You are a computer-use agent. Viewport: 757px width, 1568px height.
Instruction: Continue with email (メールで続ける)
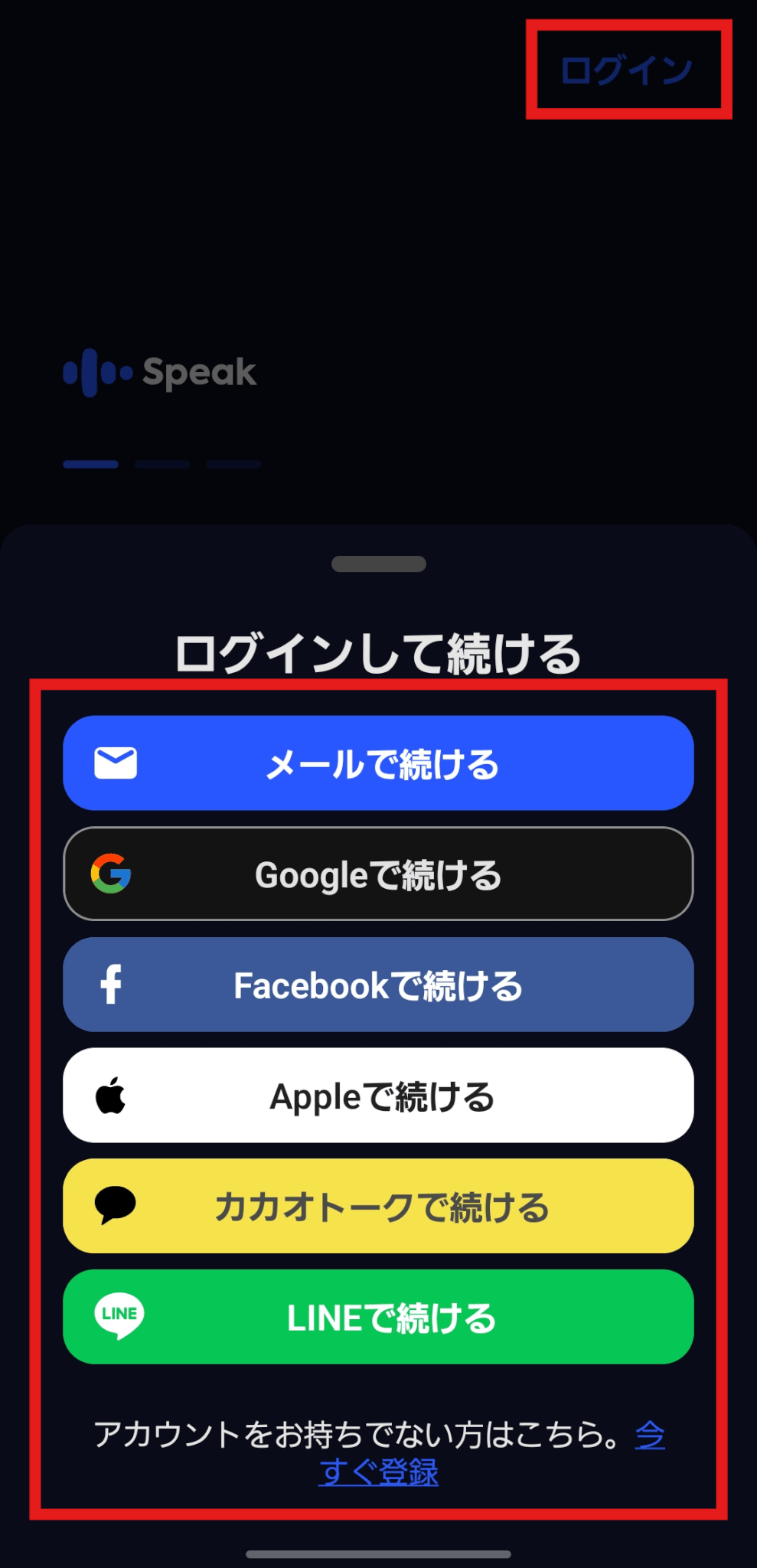pos(378,763)
